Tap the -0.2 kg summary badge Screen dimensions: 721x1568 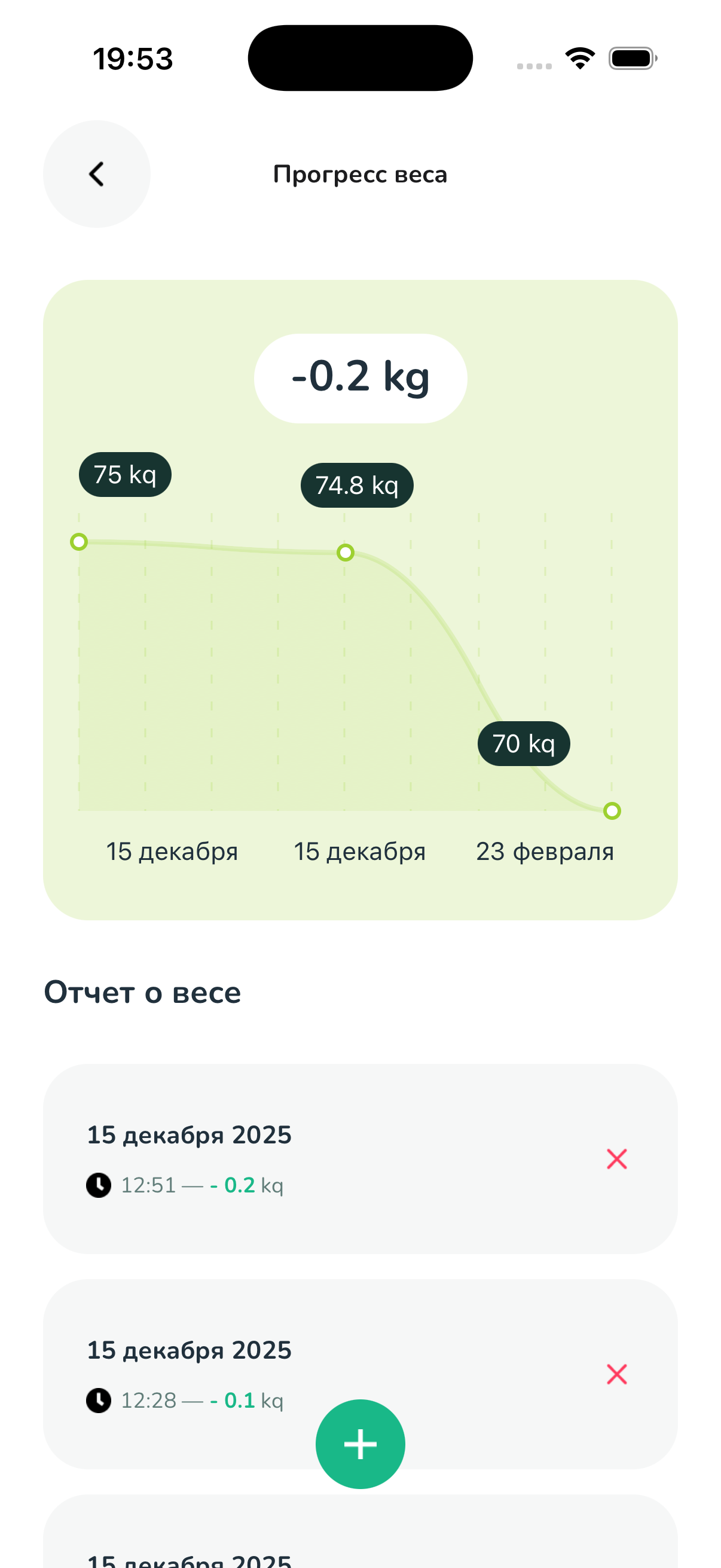[360, 377]
